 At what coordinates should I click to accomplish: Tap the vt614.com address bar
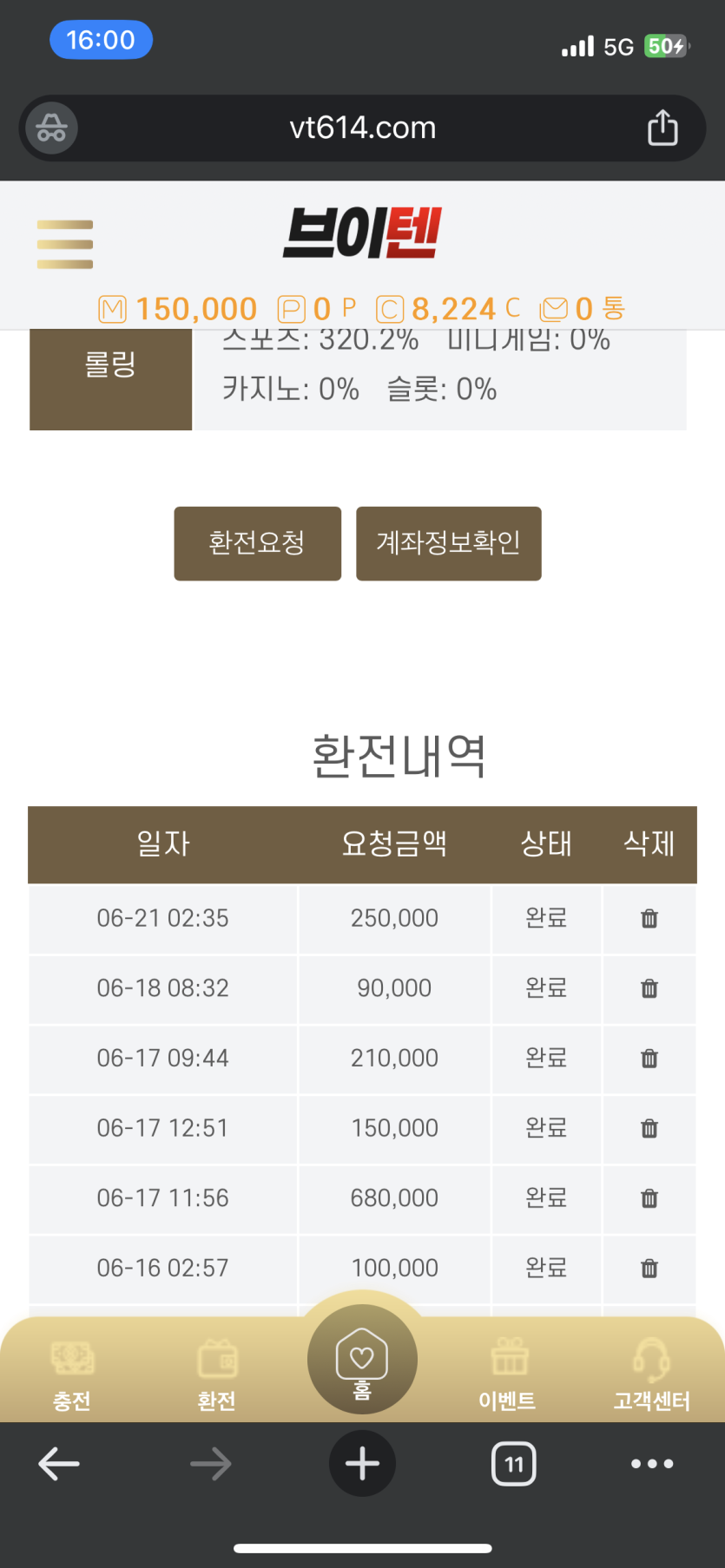click(362, 128)
